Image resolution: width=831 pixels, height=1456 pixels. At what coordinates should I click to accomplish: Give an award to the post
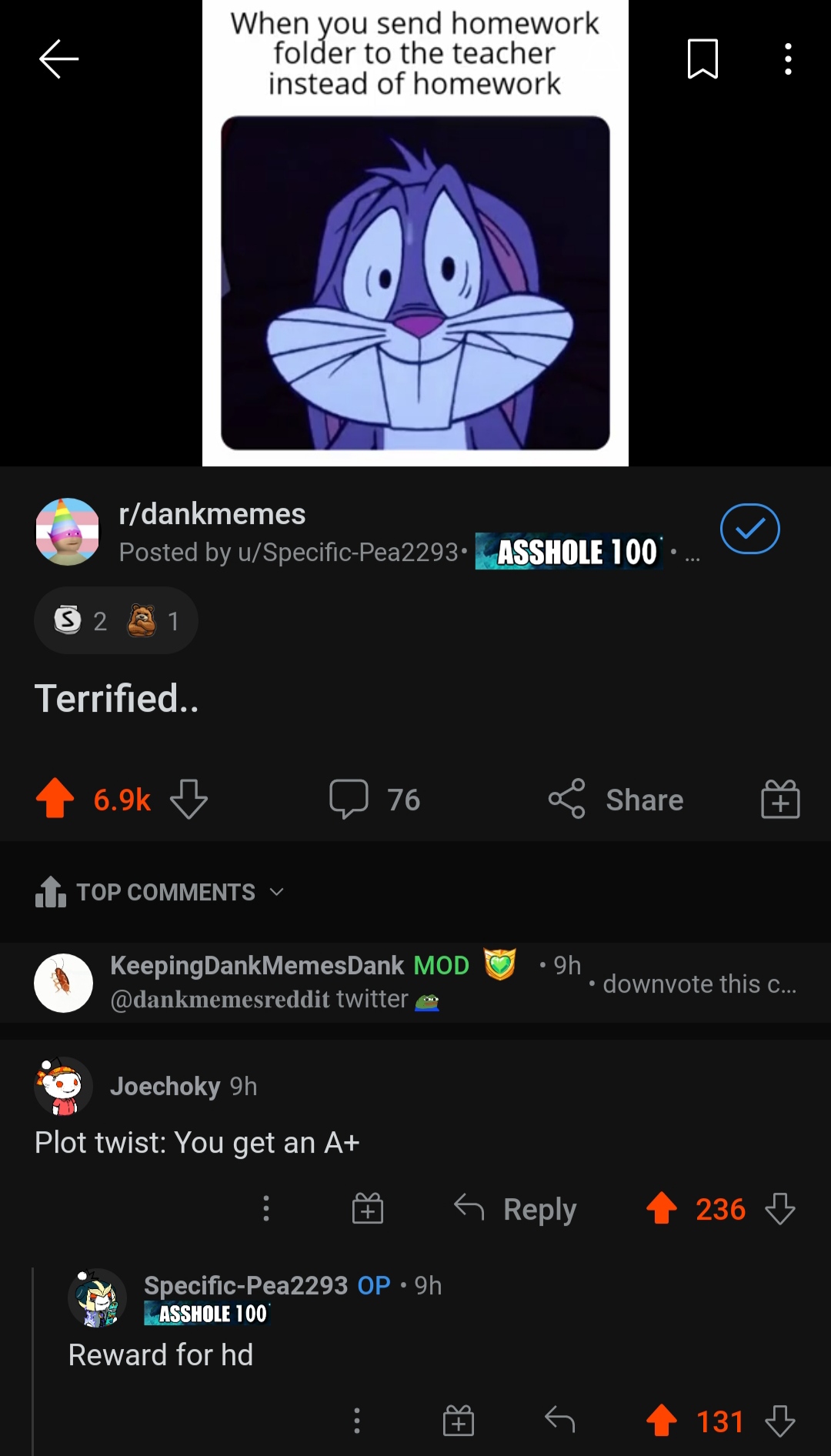pos(780,799)
